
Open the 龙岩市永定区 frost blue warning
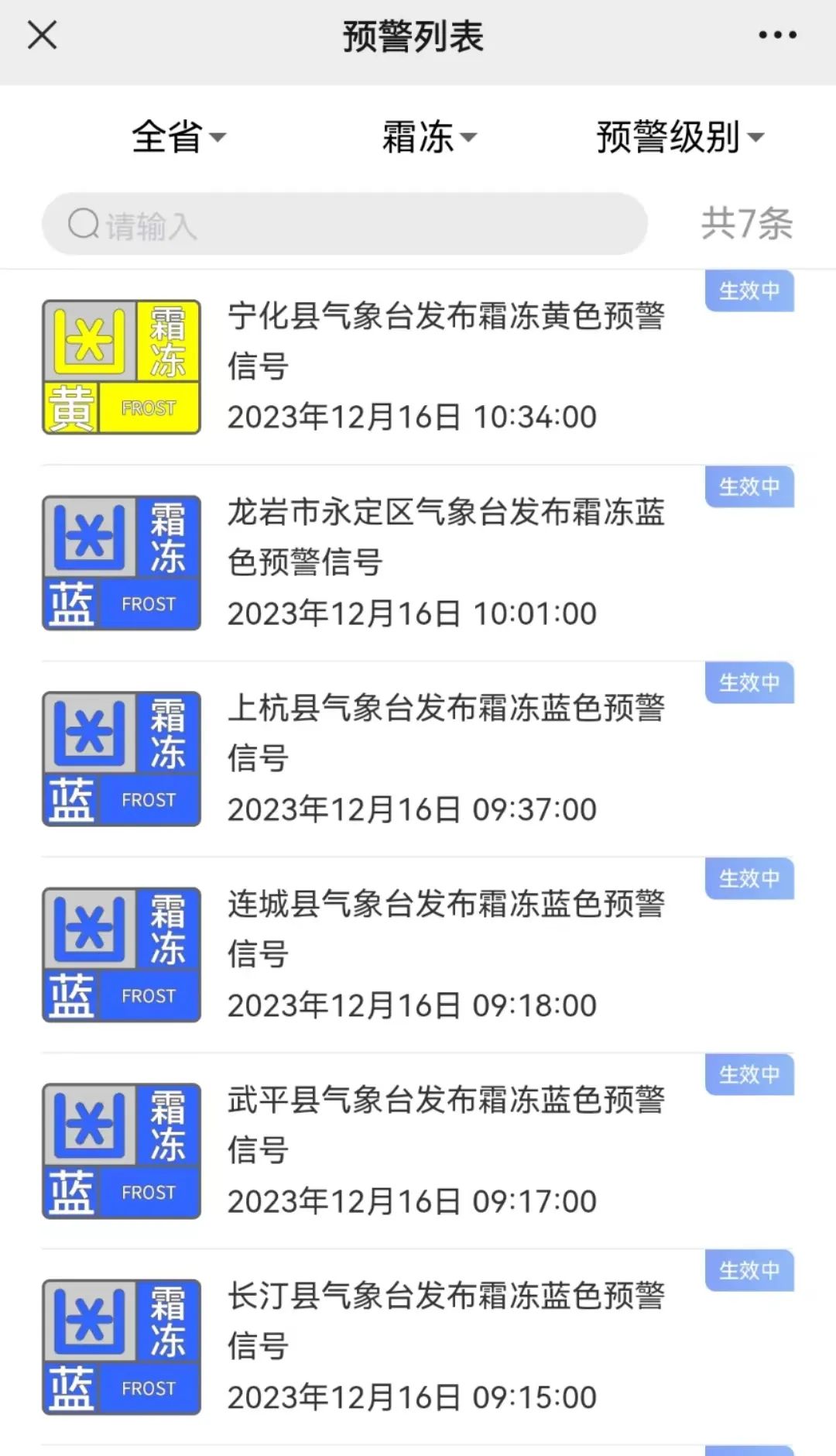coord(418,563)
